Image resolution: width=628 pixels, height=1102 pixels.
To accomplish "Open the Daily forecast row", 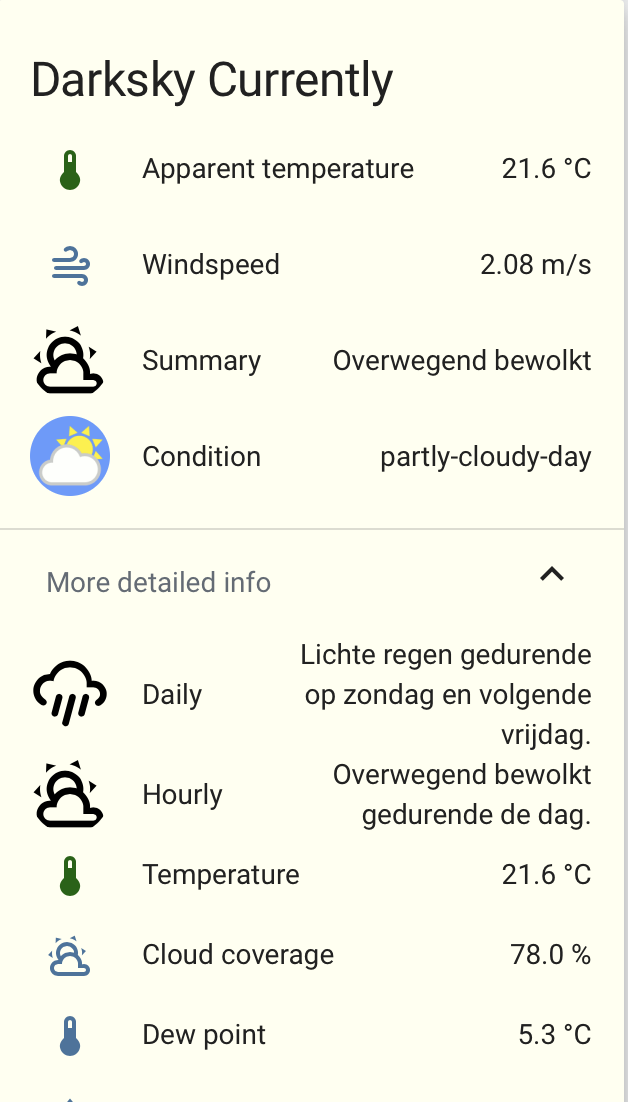I will click(x=311, y=694).
